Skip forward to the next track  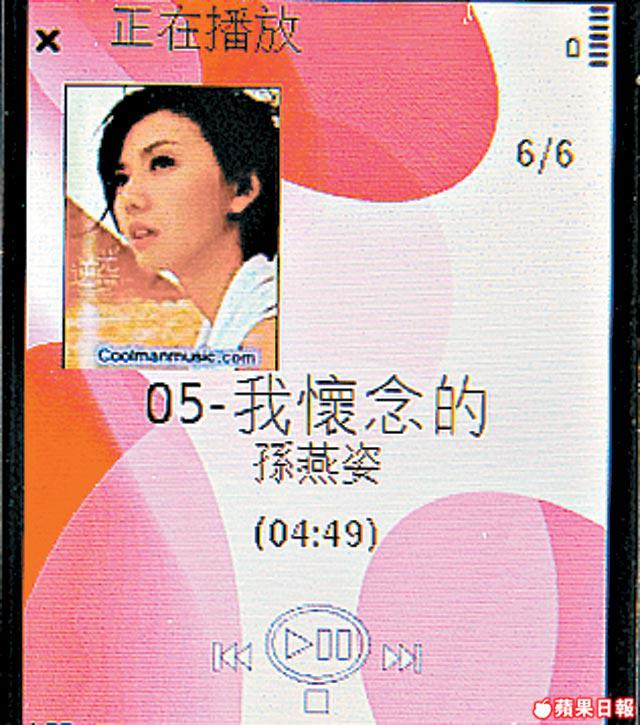coord(401,657)
